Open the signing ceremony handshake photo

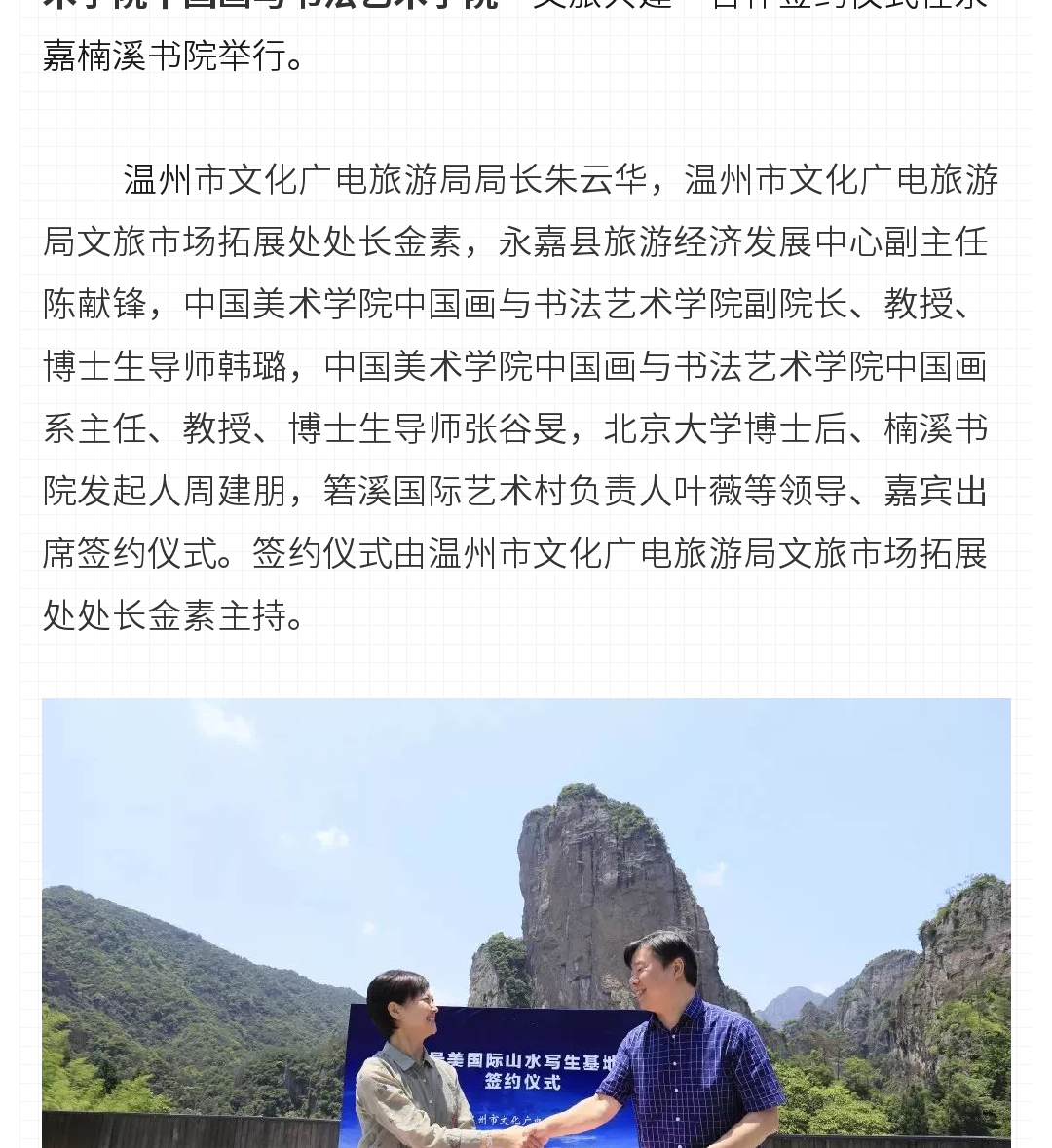[526, 922]
